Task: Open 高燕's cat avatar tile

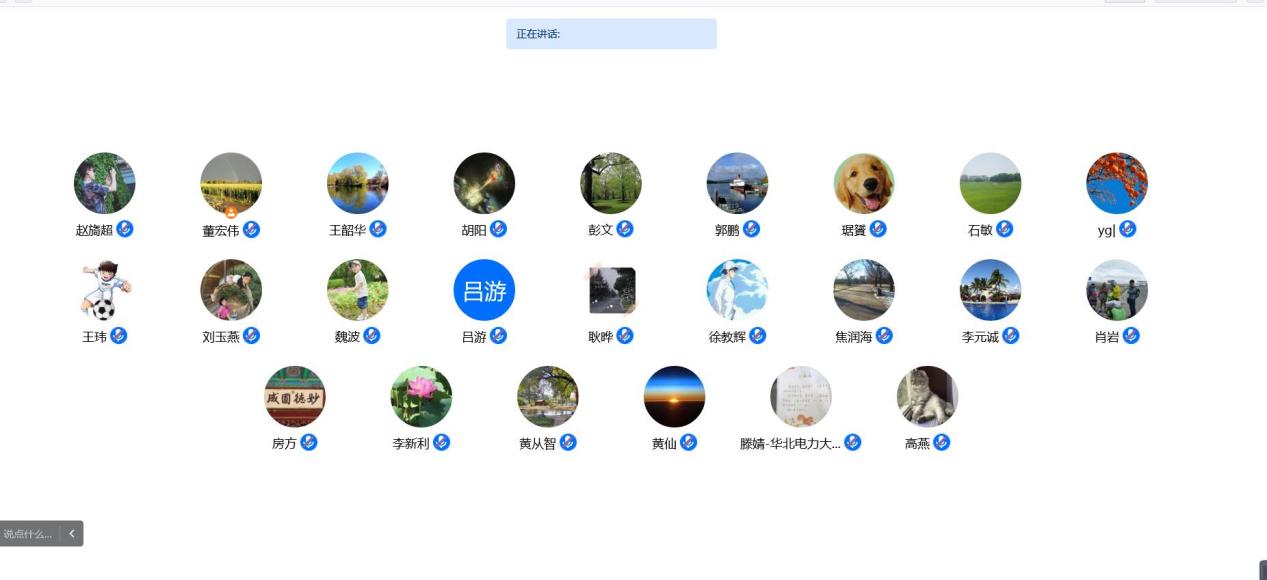Action: (927, 397)
